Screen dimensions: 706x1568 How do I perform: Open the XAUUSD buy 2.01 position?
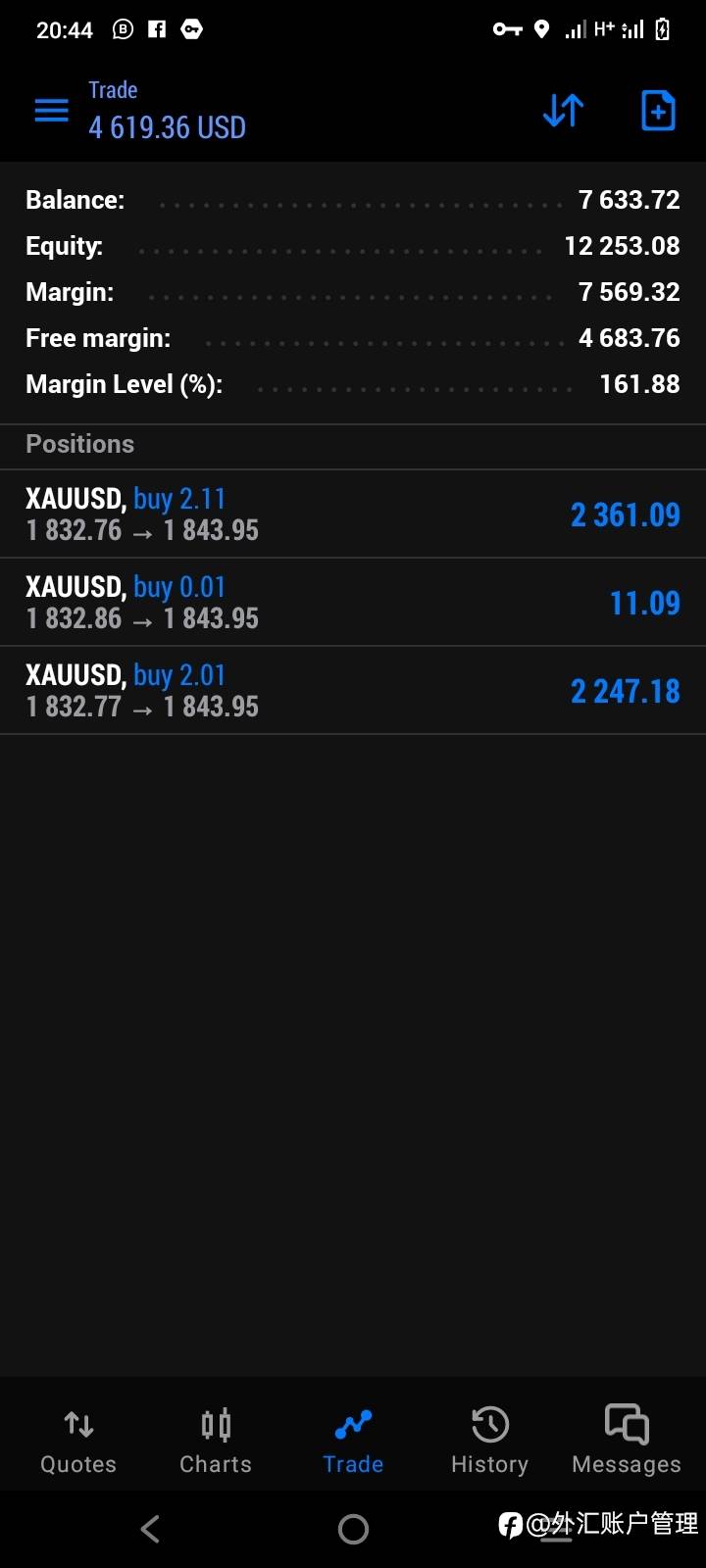[353, 691]
